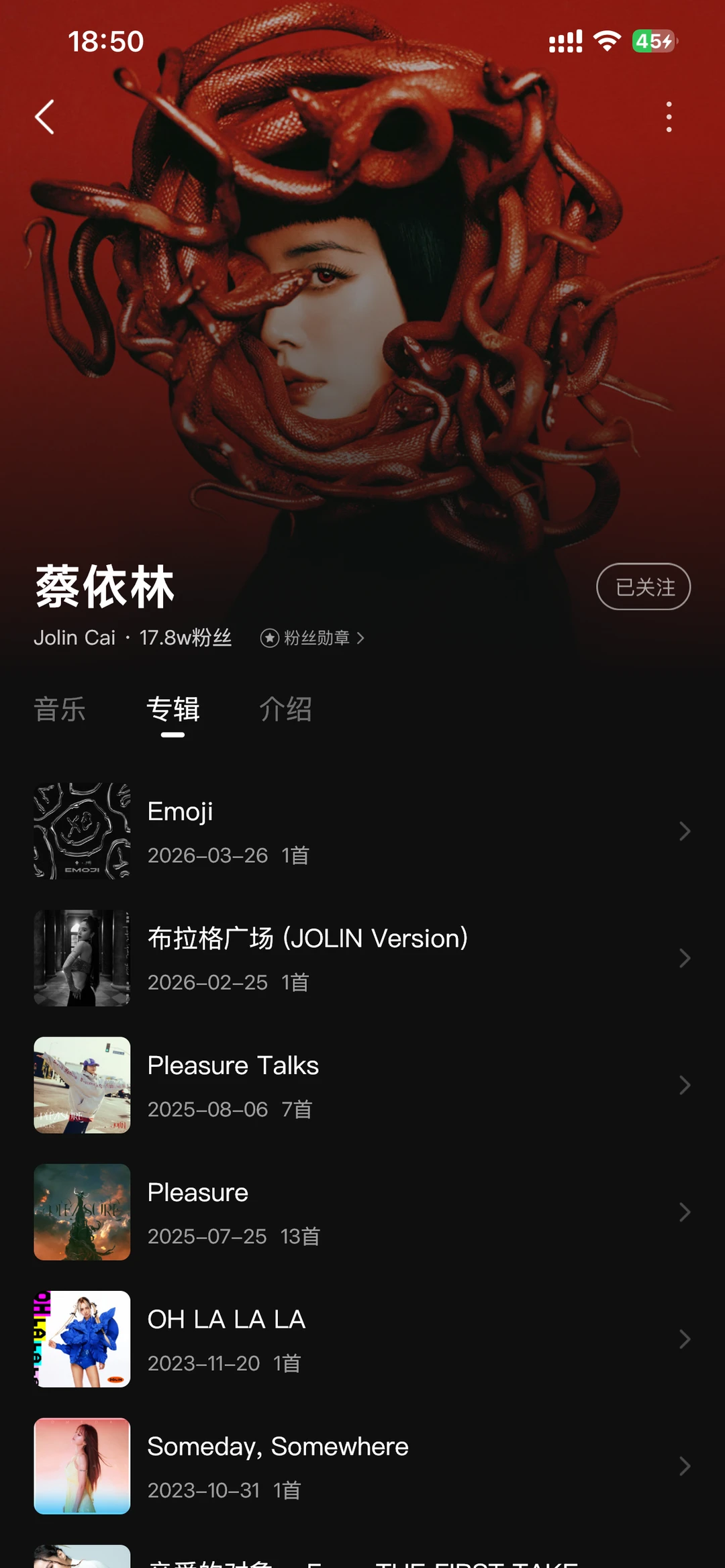Open the Emoji album
The image size is (725, 1568).
pyautogui.click(x=362, y=831)
